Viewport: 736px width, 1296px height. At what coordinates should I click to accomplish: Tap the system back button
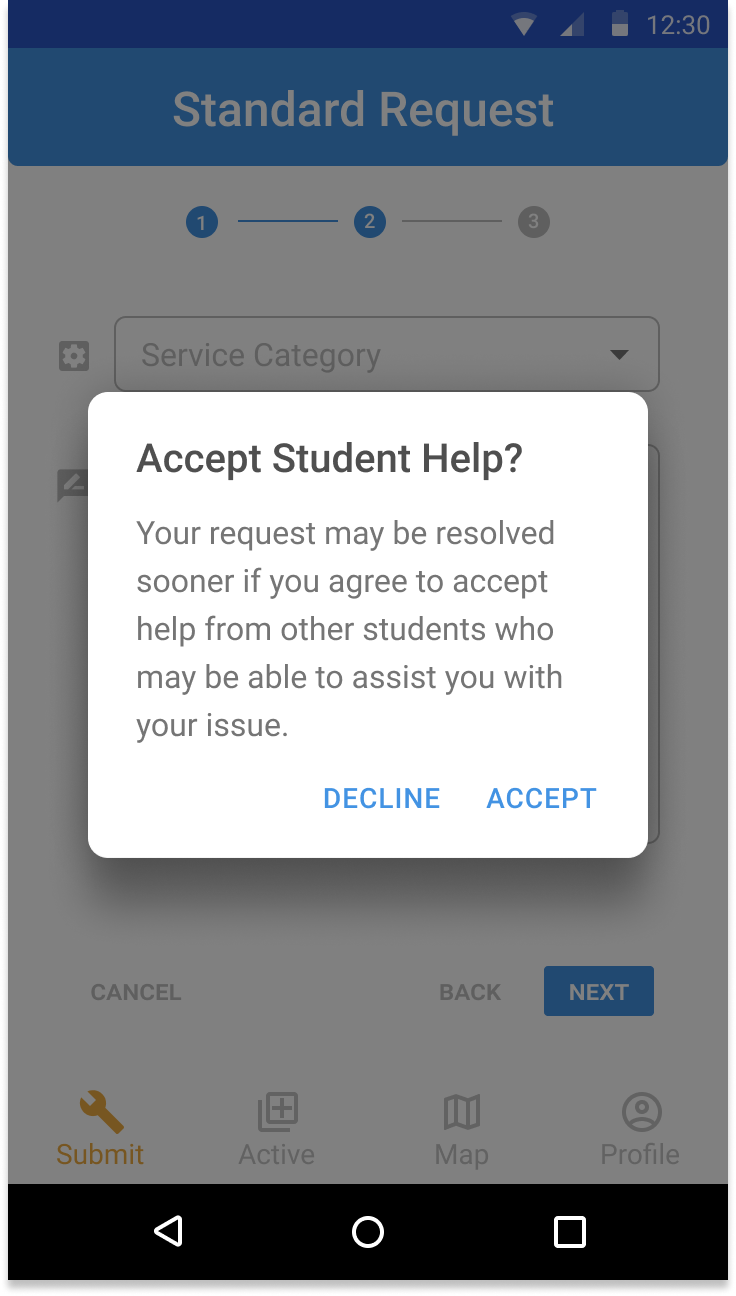click(x=168, y=1231)
